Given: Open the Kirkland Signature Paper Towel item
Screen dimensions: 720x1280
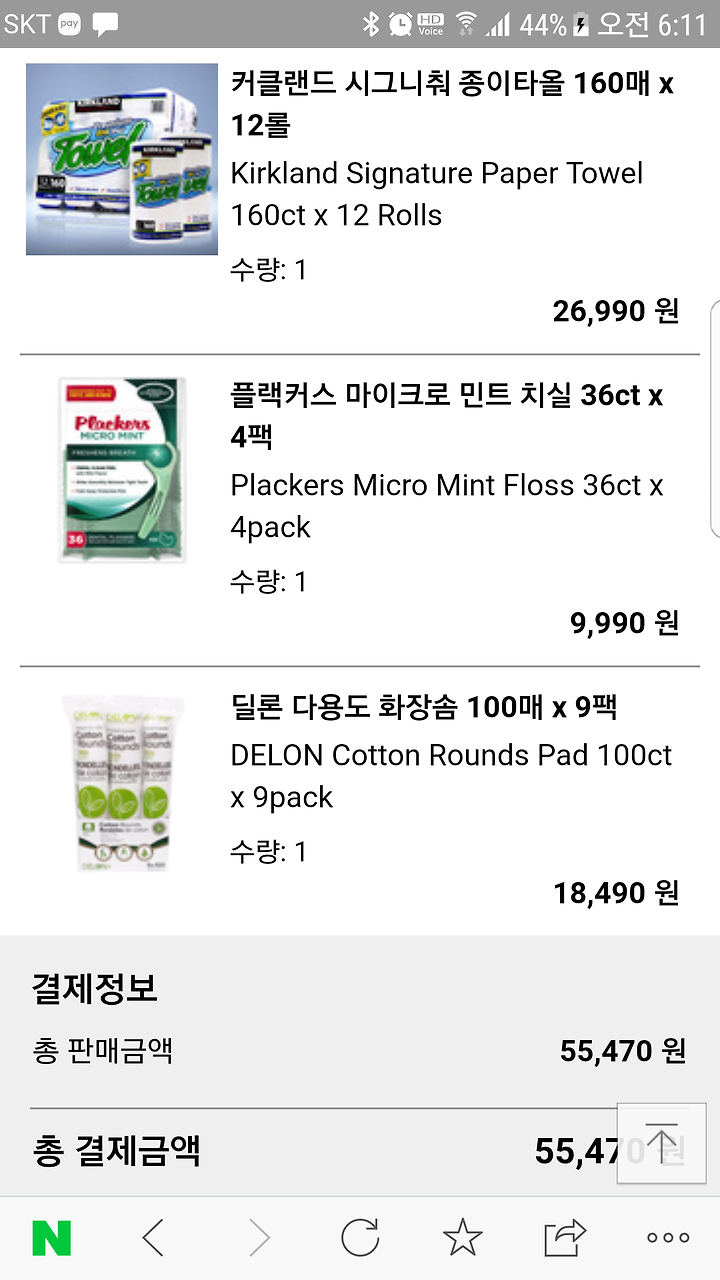Looking at the screenshot, I should (360, 197).
